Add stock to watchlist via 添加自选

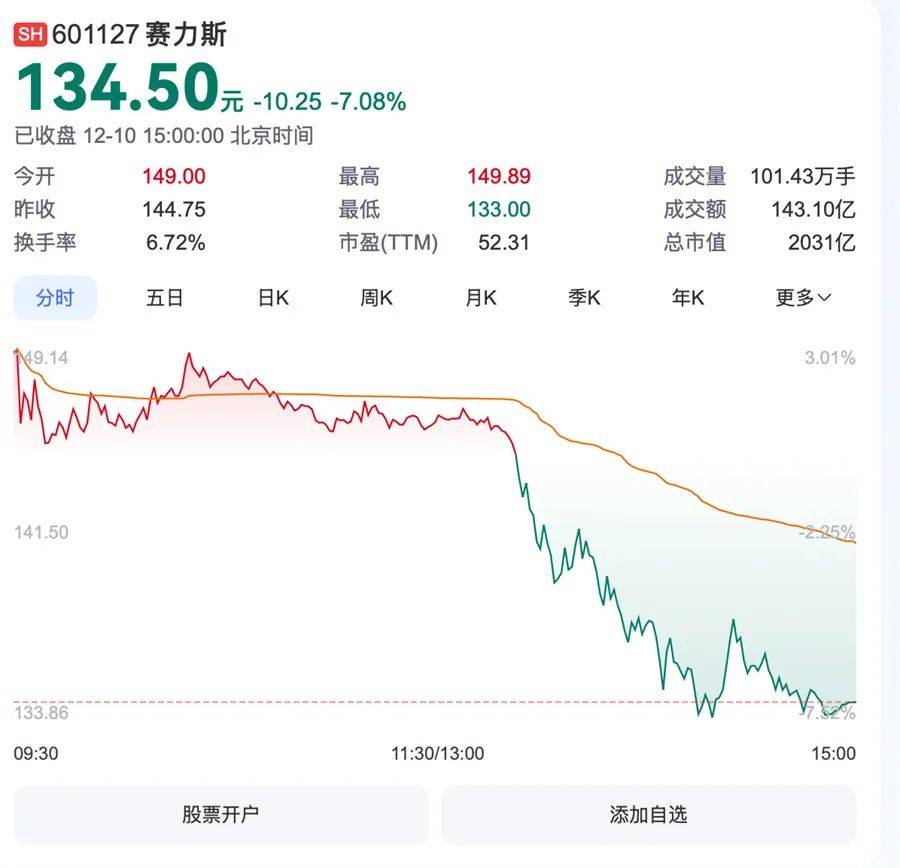coord(648,814)
